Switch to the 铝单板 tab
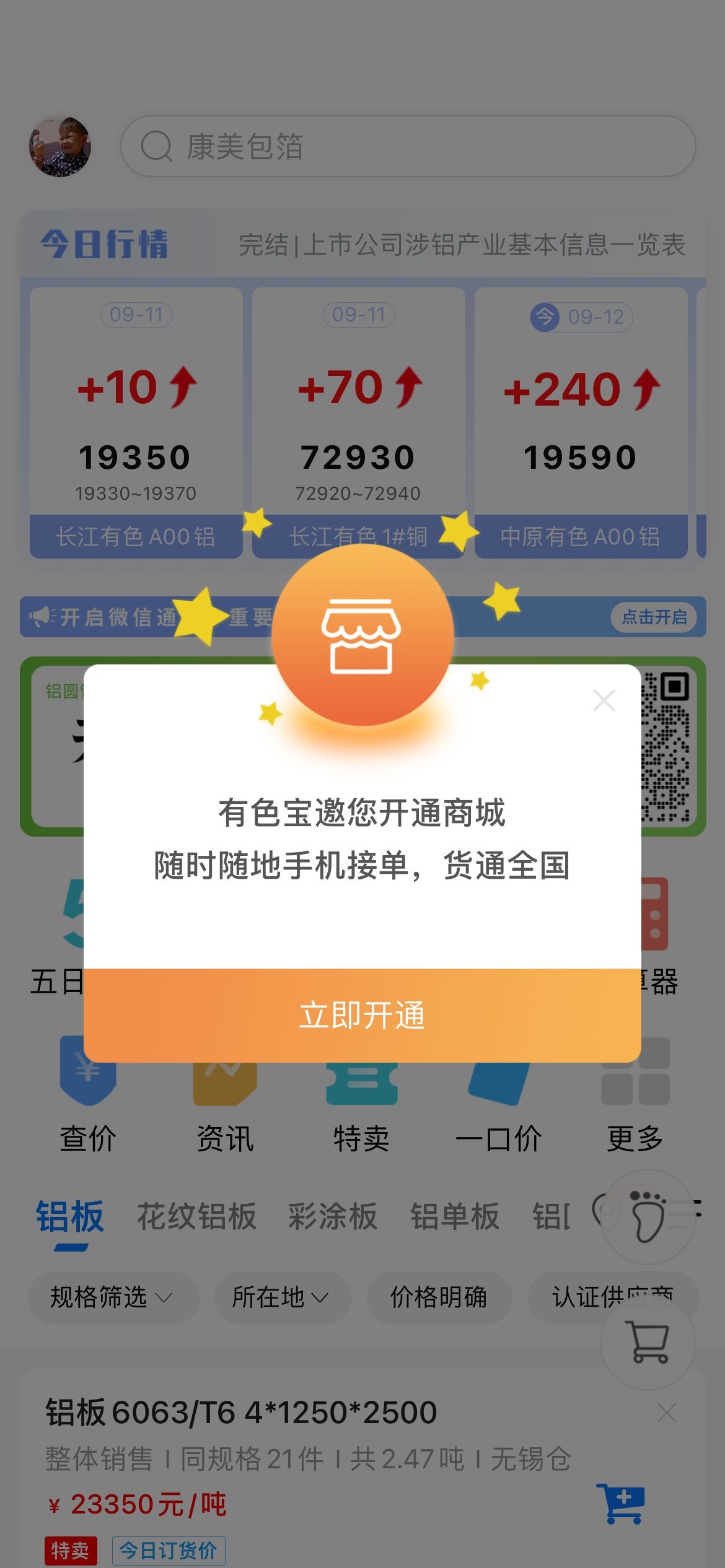Image resolution: width=725 pixels, height=1568 pixels. tap(455, 1216)
